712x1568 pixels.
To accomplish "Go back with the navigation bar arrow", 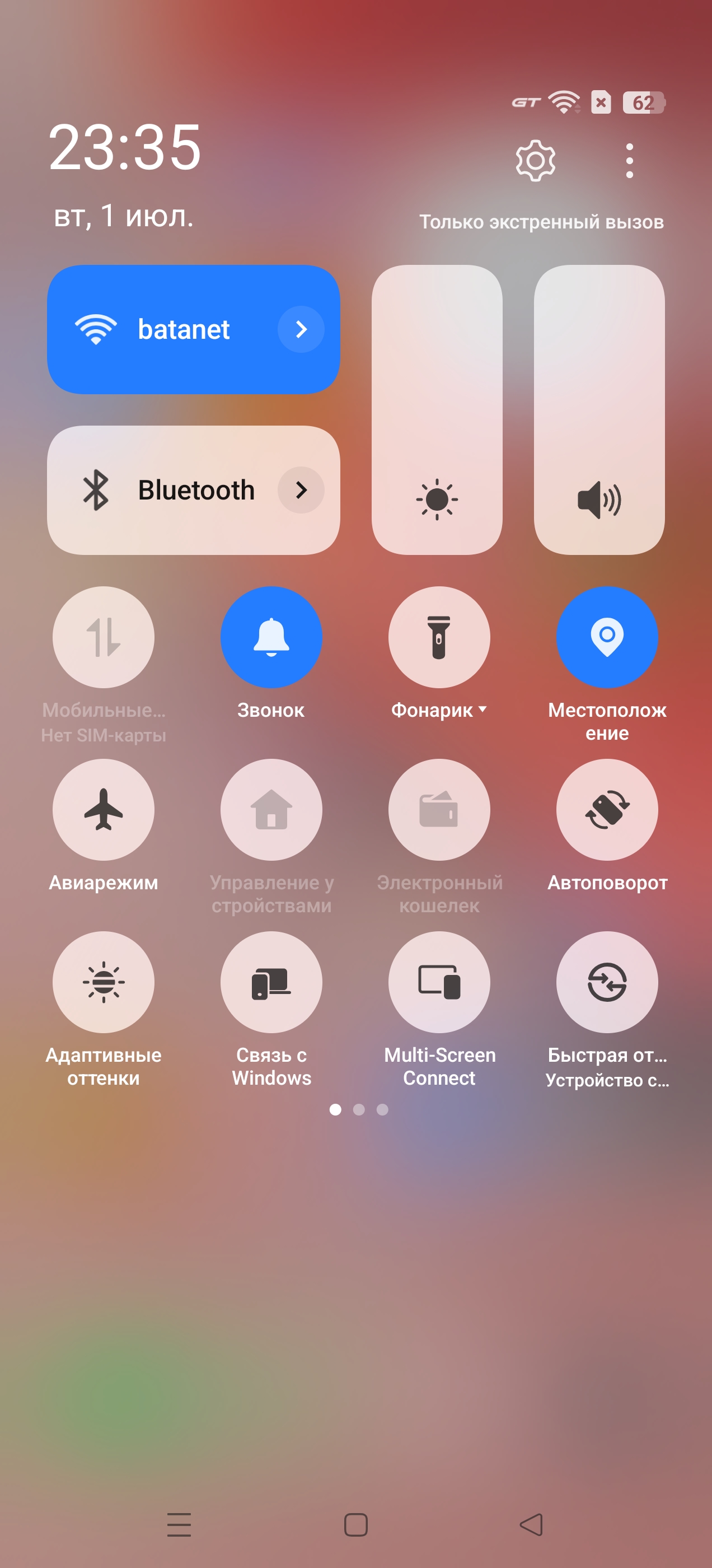I will pos(531,1524).
